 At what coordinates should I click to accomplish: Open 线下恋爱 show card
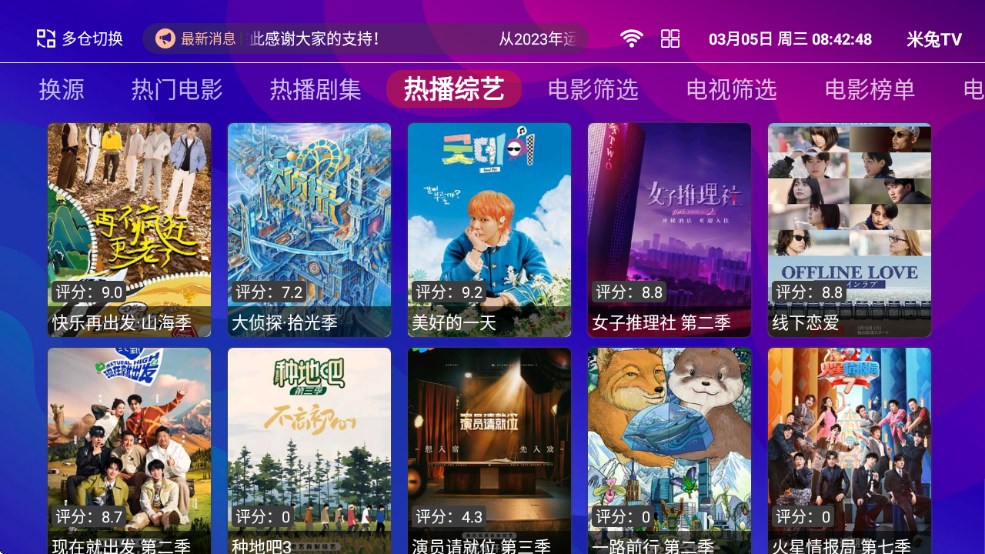(849, 230)
